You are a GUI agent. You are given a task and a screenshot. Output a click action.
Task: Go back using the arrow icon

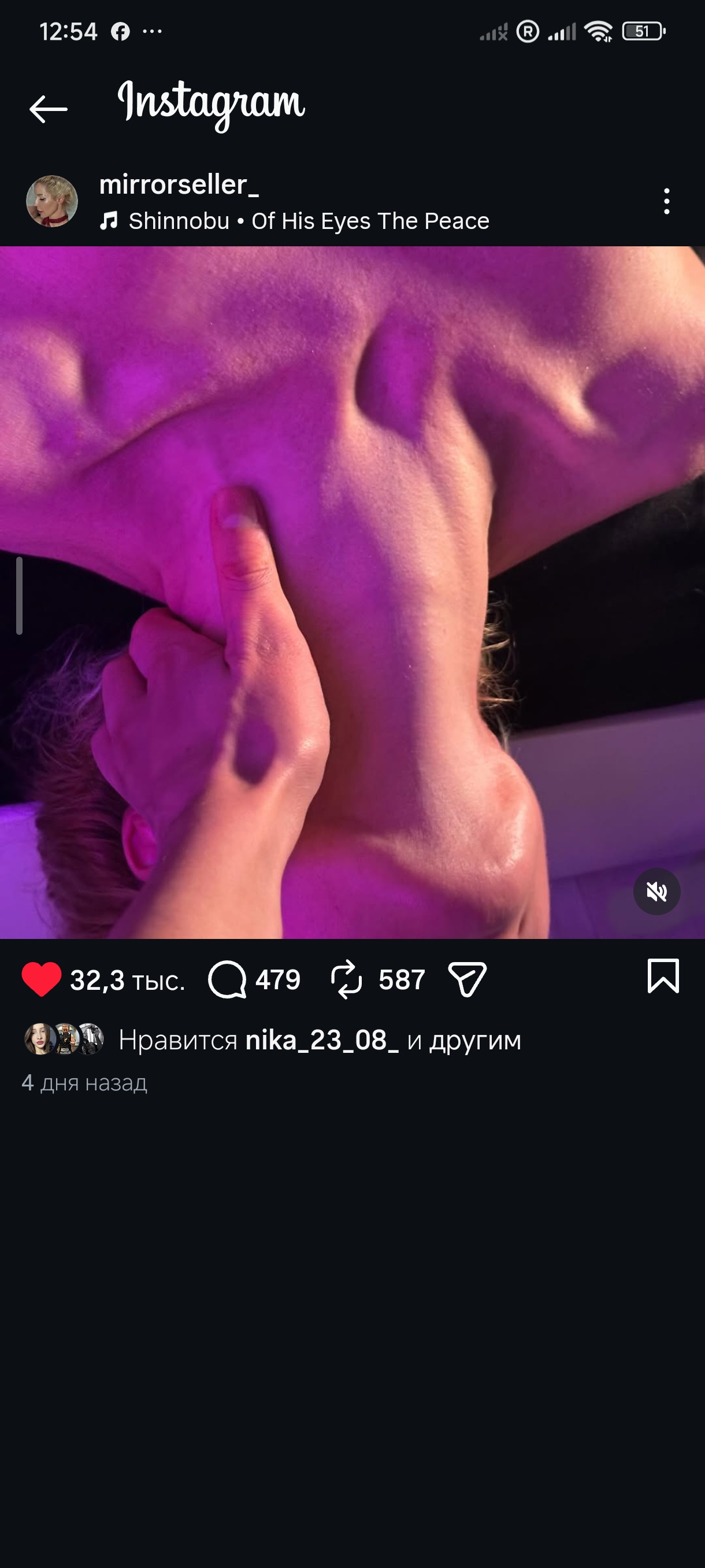48,110
